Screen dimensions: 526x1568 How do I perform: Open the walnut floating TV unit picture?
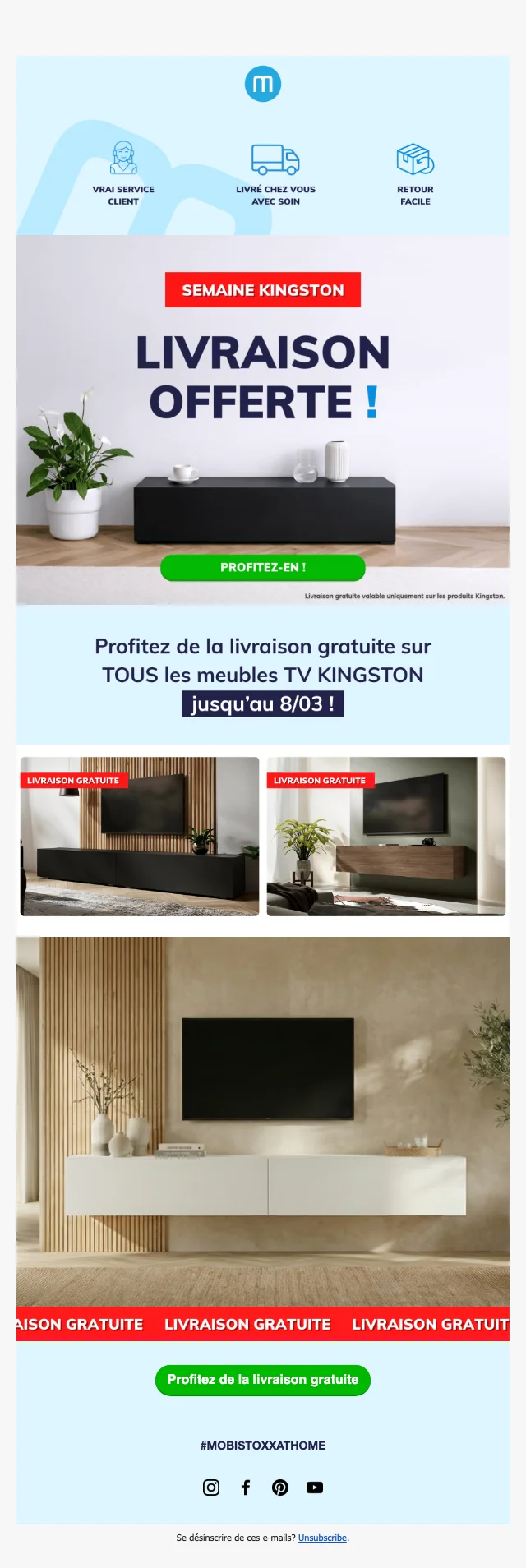click(386, 837)
